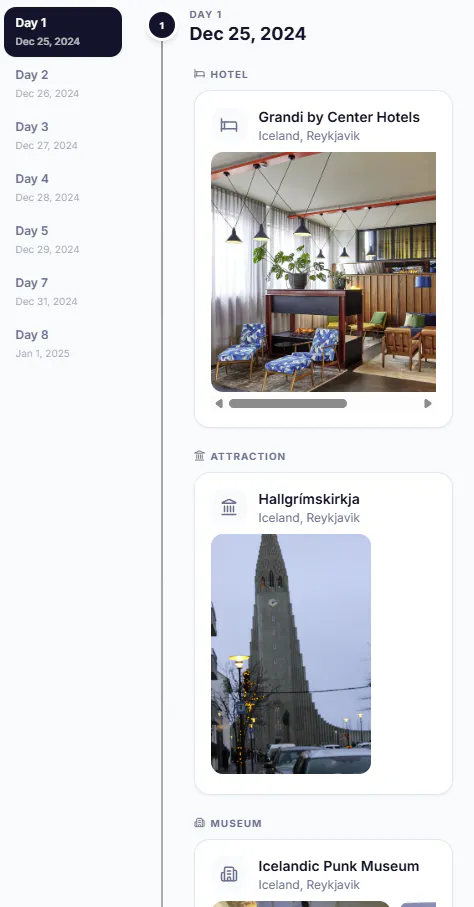Viewport: 474px width, 907px height.
Task: Open Day 4, Dec 28
Action: click(63, 188)
